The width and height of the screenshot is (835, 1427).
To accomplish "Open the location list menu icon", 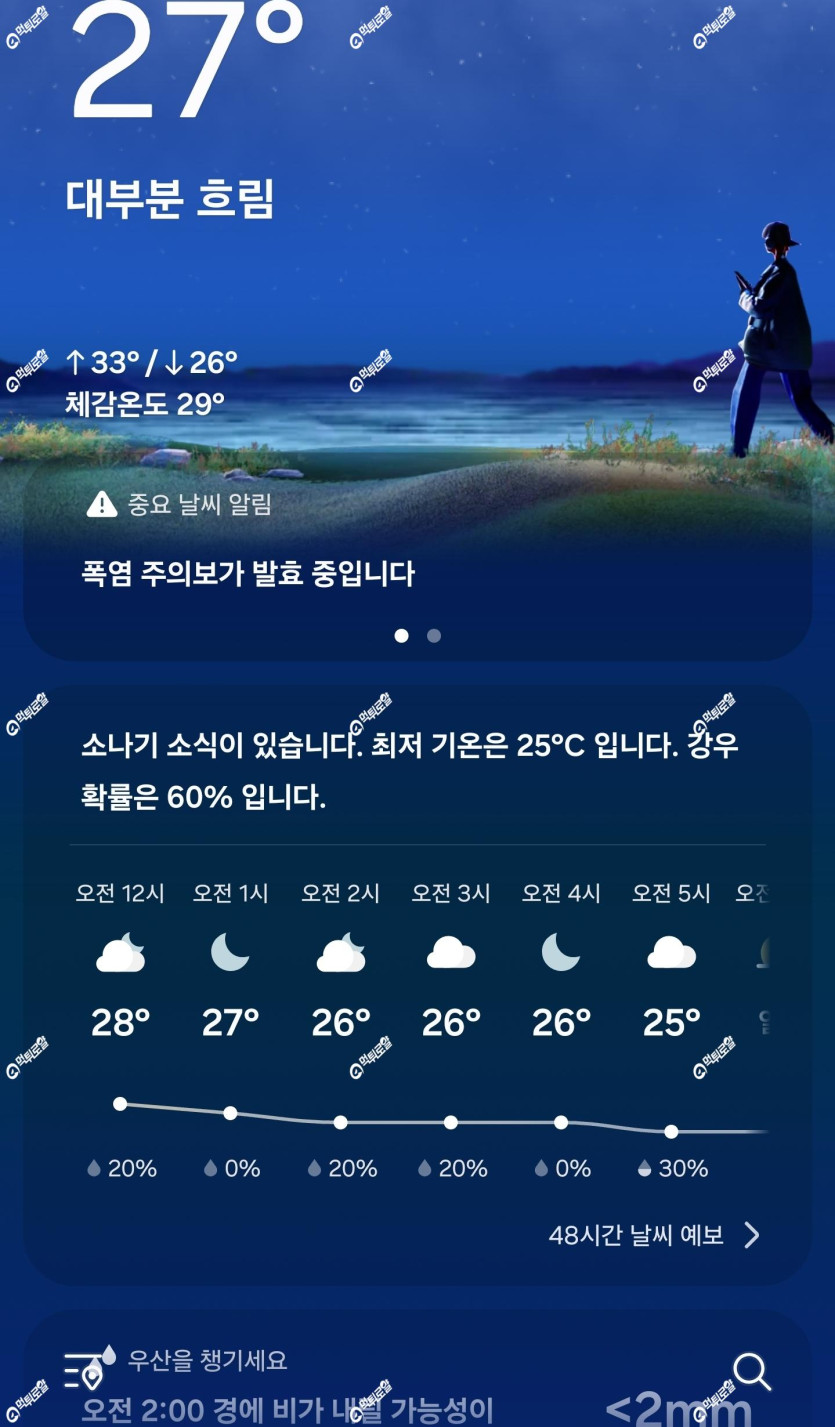I will (x=84, y=1372).
